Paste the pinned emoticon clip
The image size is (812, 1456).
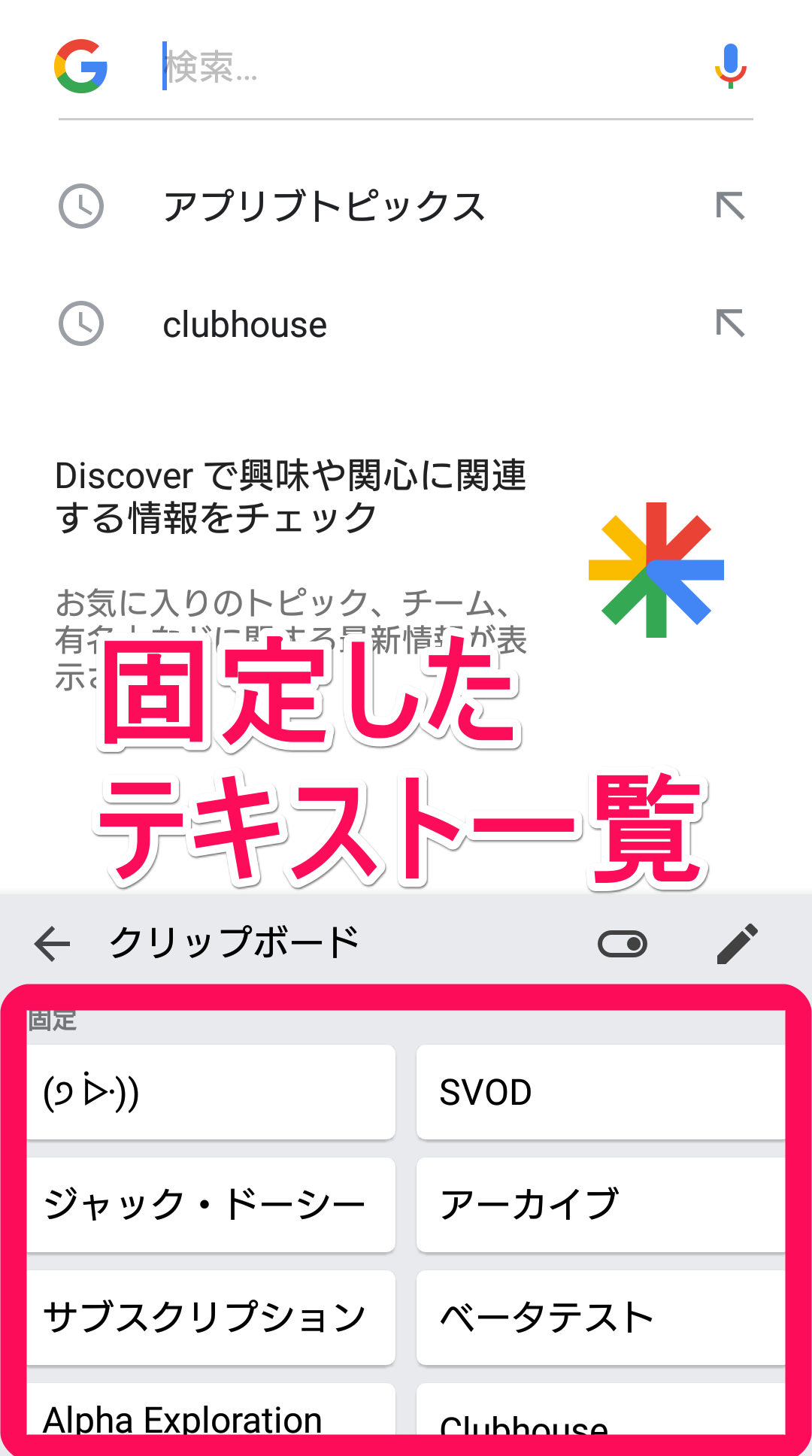pos(211,1092)
